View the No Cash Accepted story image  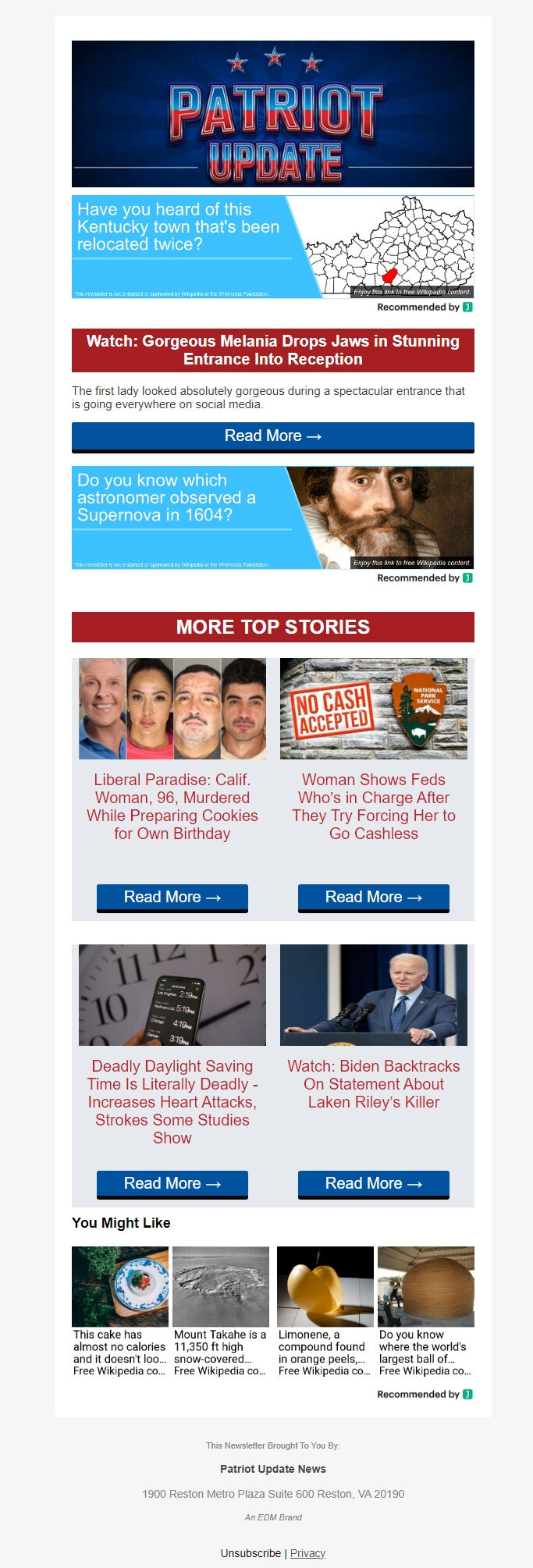(x=373, y=709)
